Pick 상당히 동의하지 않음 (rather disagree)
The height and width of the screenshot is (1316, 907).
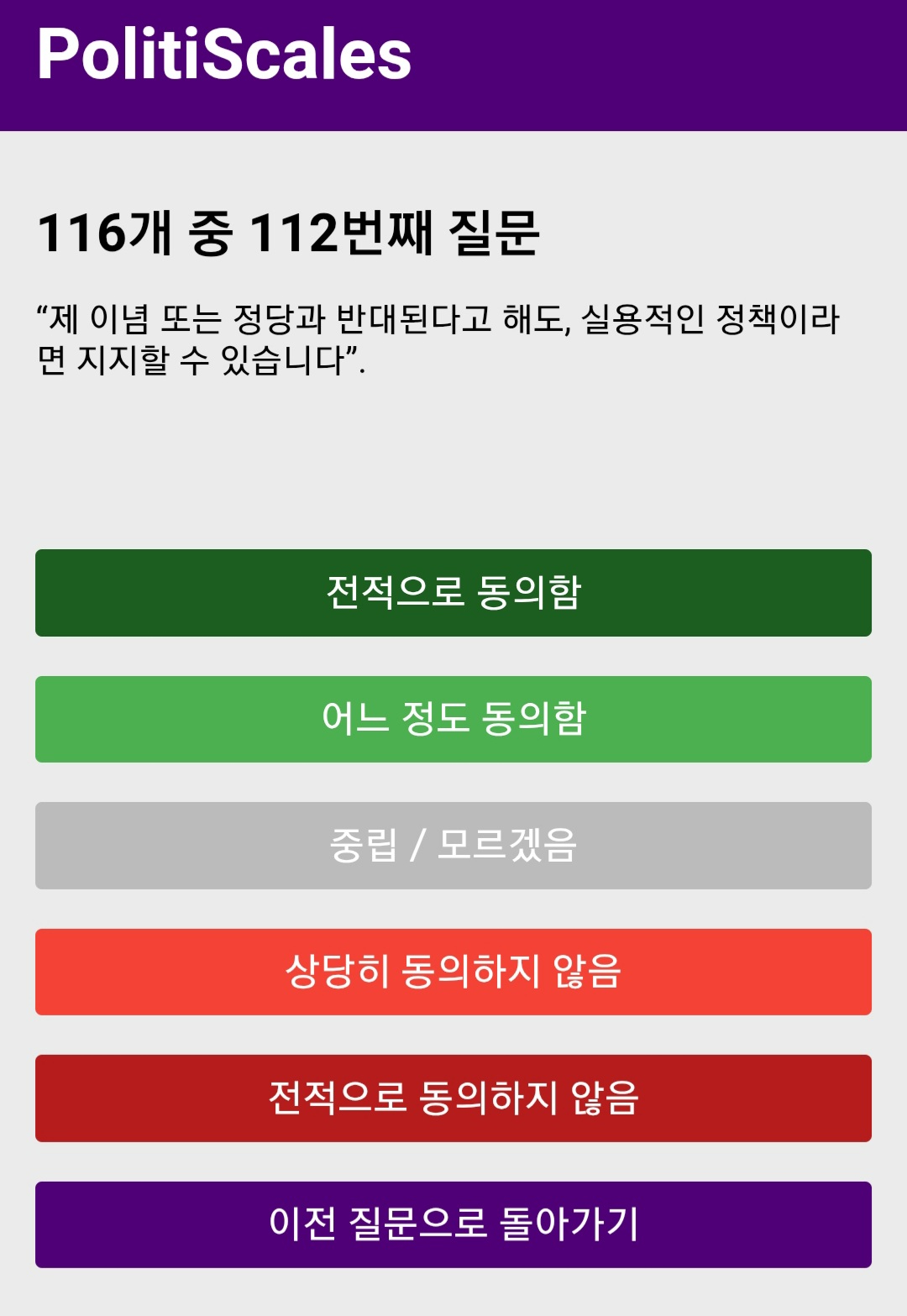[453, 972]
